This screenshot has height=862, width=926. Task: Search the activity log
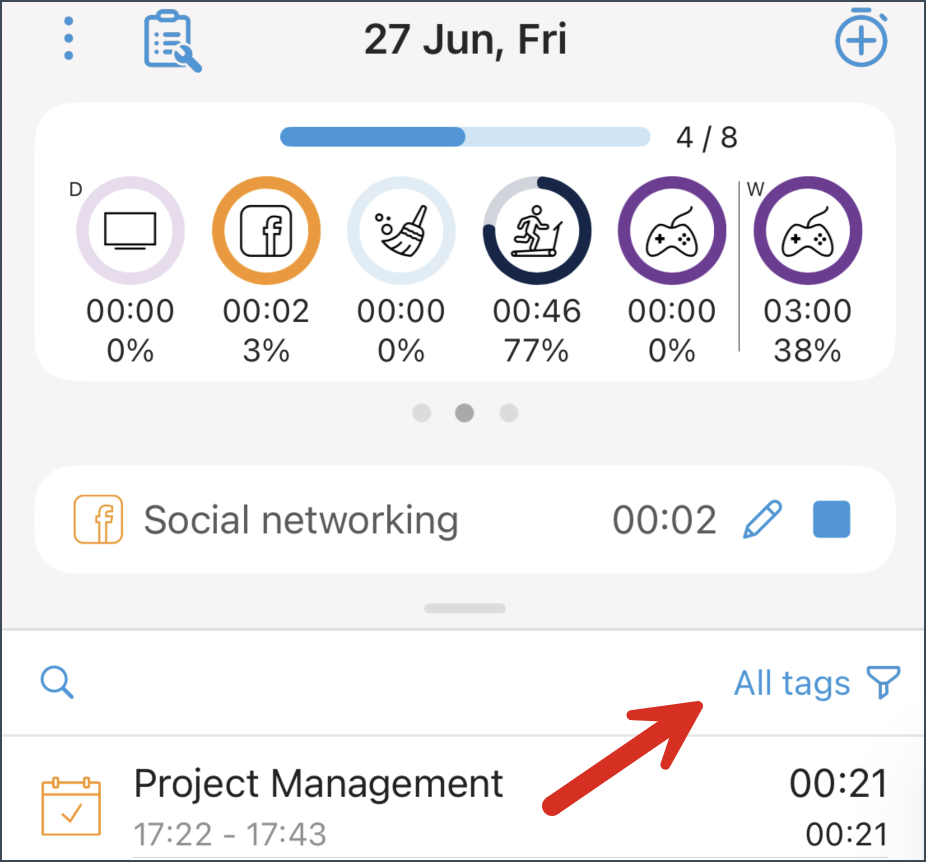coord(58,683)
